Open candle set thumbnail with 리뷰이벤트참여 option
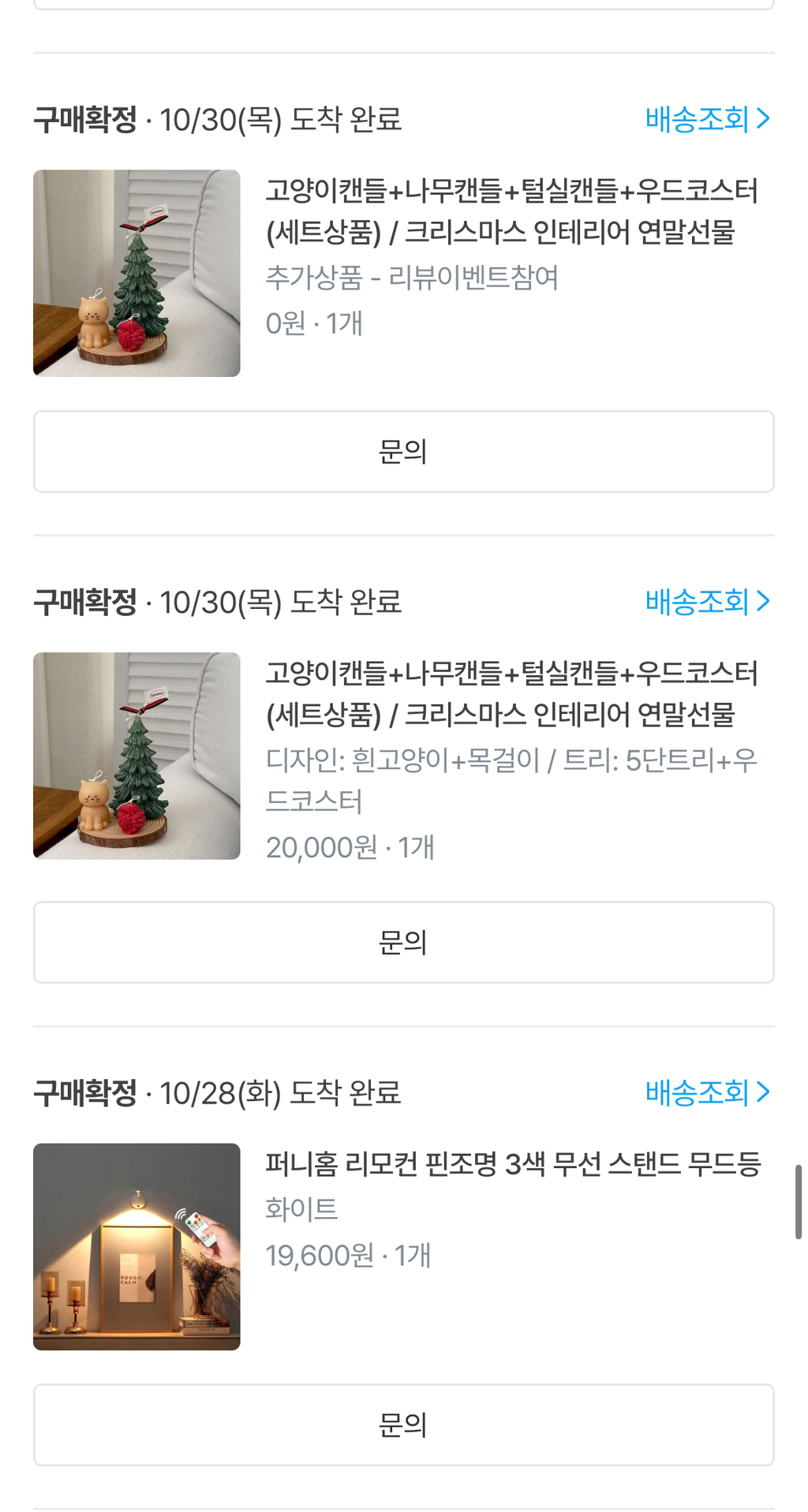Viewport: 808px width, 1512px height. coord(137,273)
